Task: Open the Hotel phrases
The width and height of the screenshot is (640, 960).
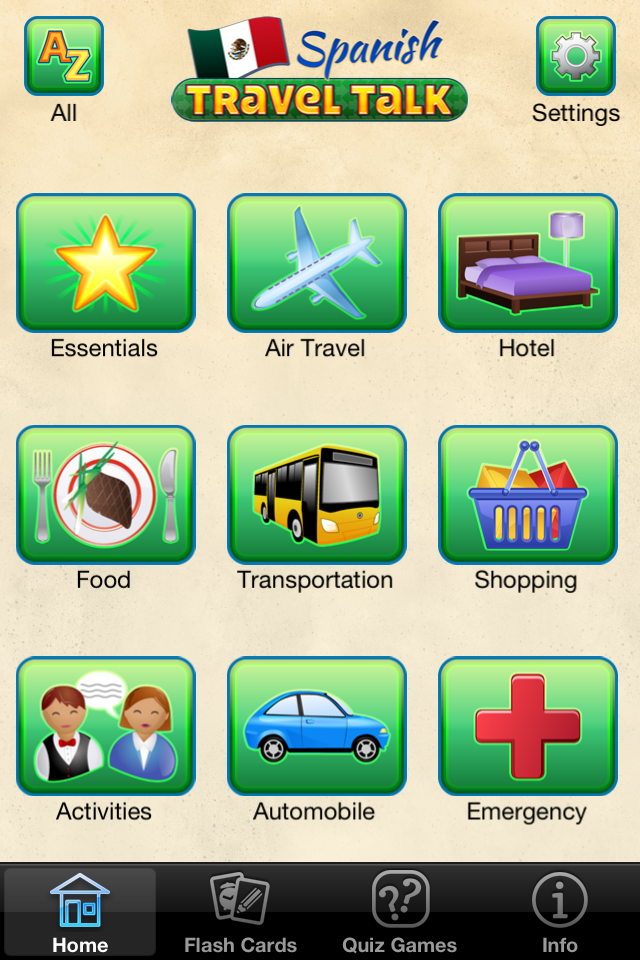Action: pos(527,263)
